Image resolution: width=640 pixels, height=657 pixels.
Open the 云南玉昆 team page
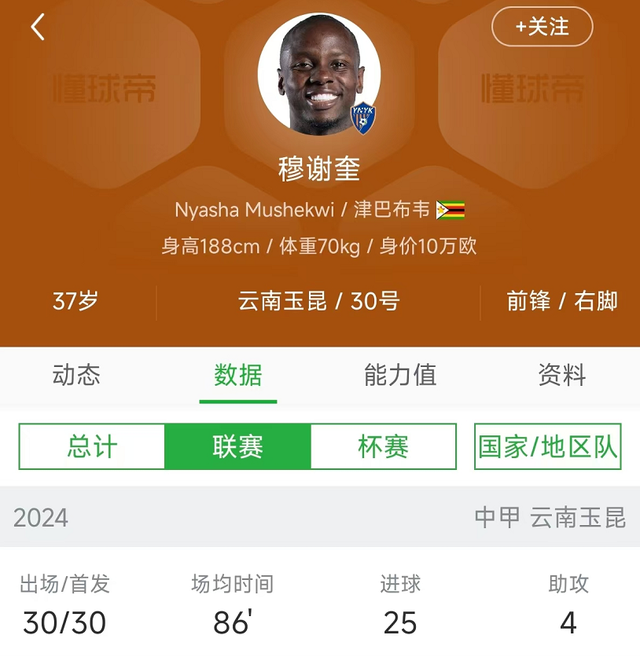tap(283, 301)
